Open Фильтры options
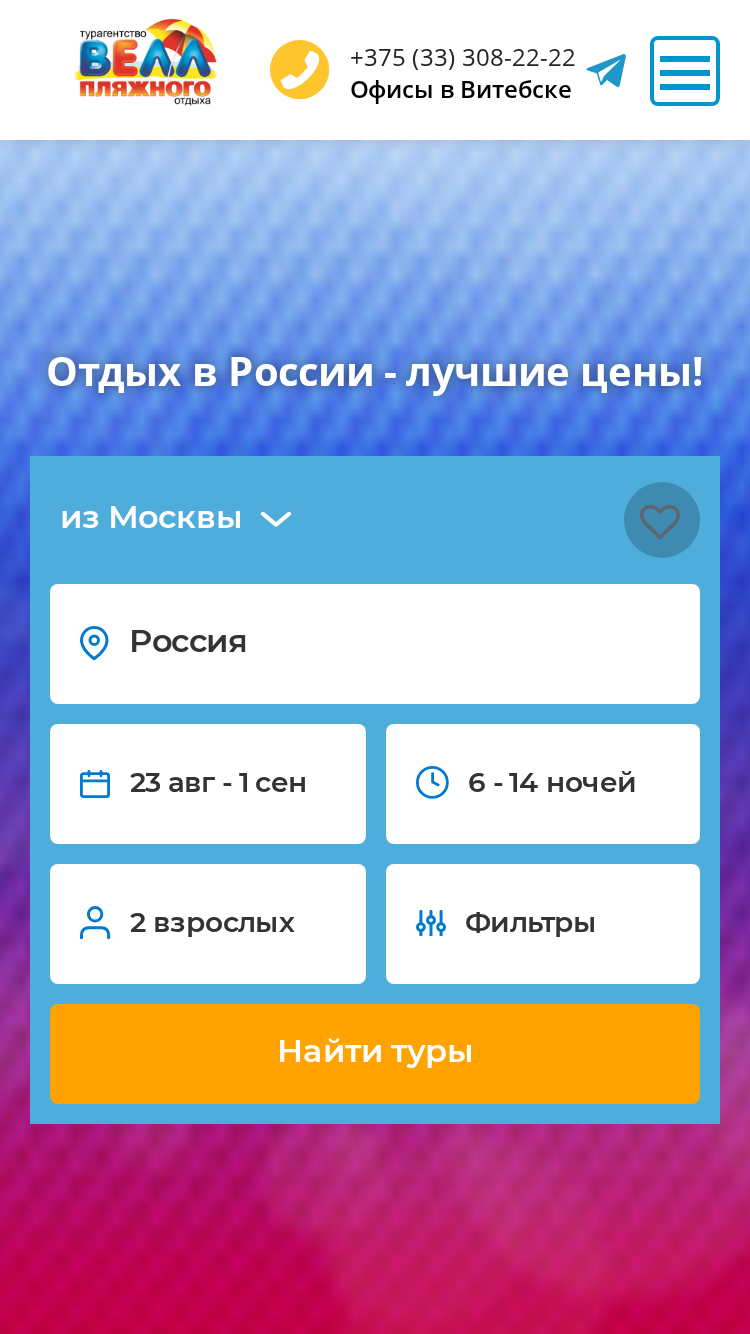Screen dimensions: 750x1334 tap(543, 924)
